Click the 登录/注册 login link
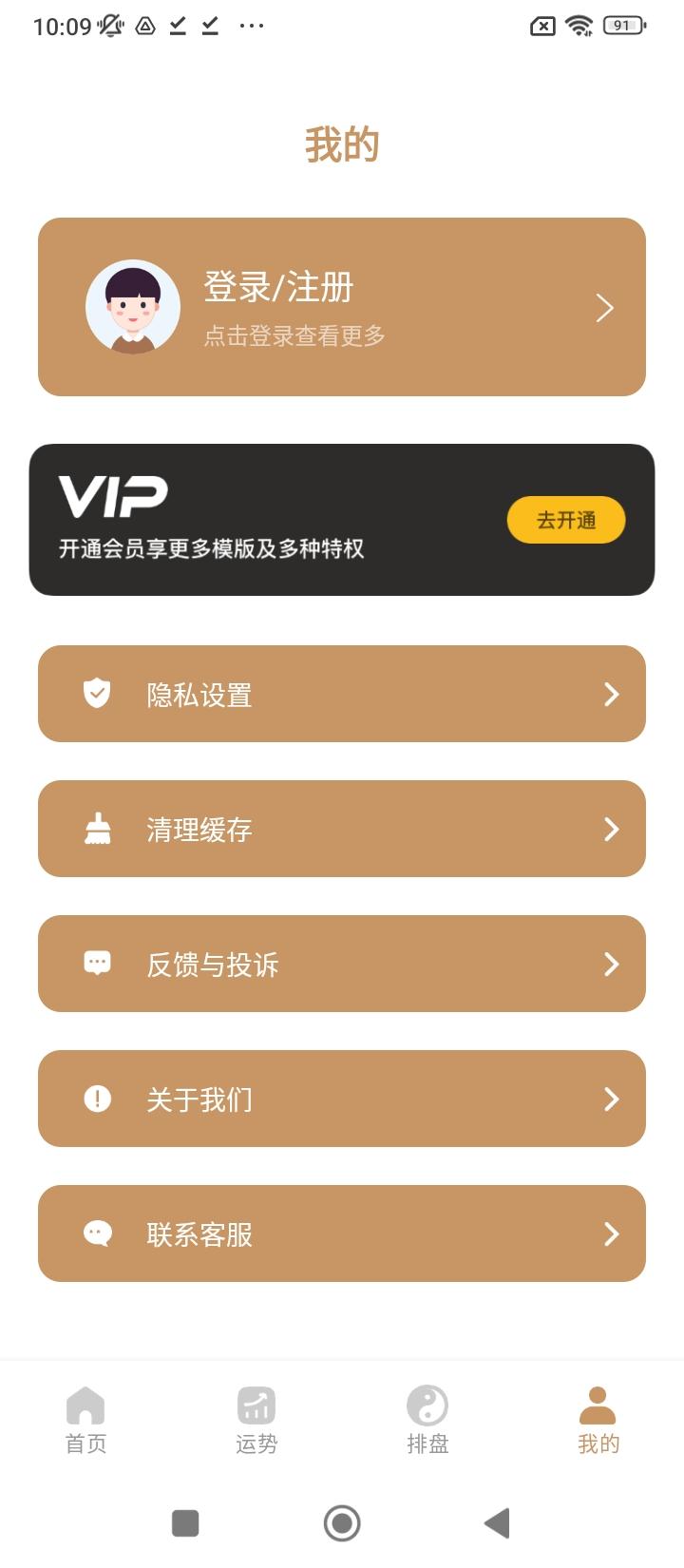The width and height of the screenshot is (684, 1568). (x=275, y=286)
